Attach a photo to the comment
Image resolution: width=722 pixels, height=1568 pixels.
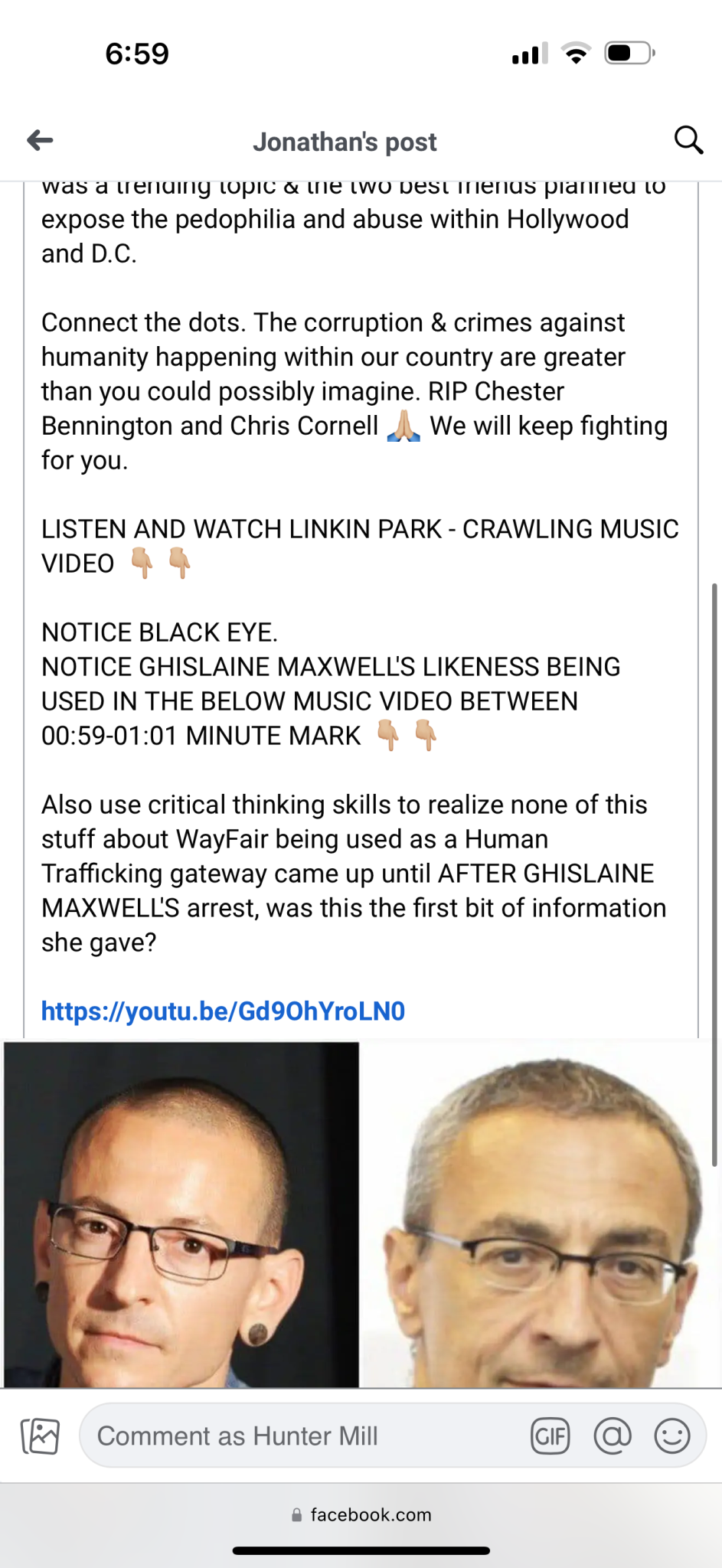(40, 1436)
